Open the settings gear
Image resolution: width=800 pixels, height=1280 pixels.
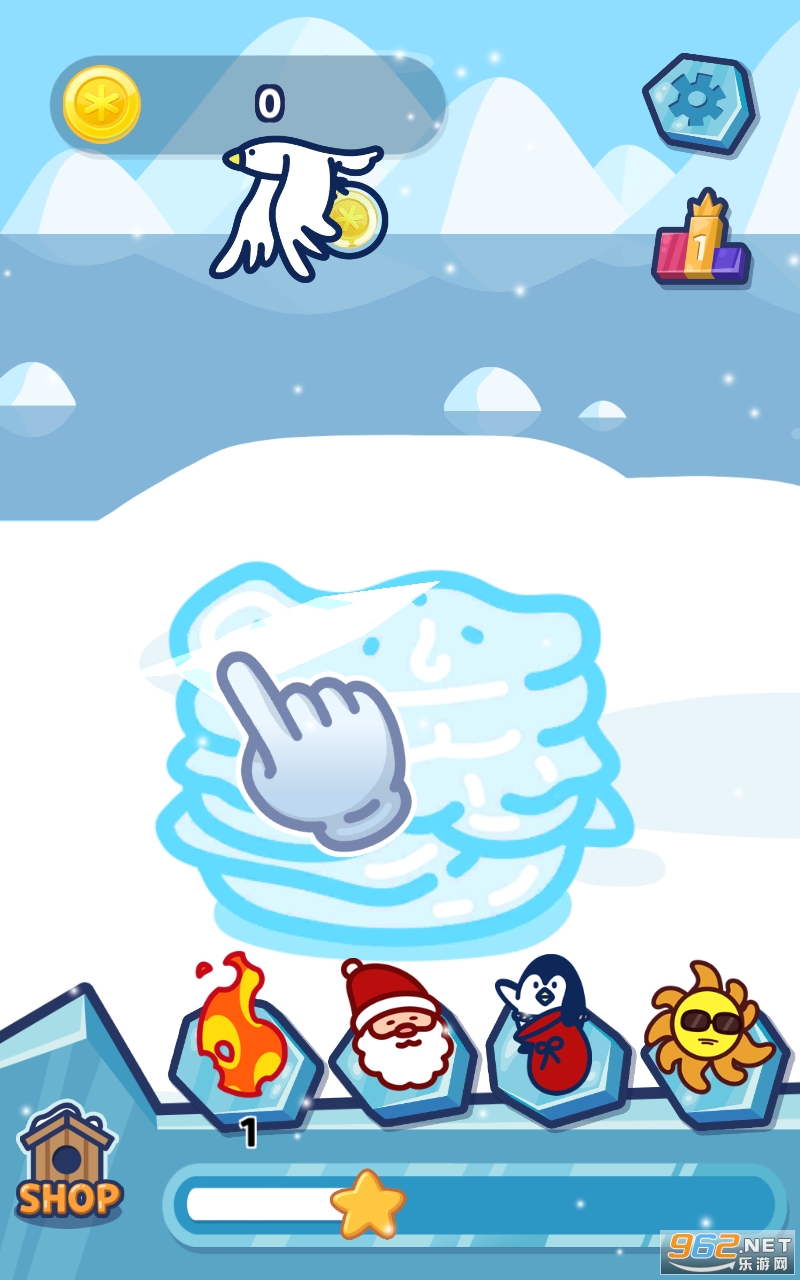tap(698, 103)
